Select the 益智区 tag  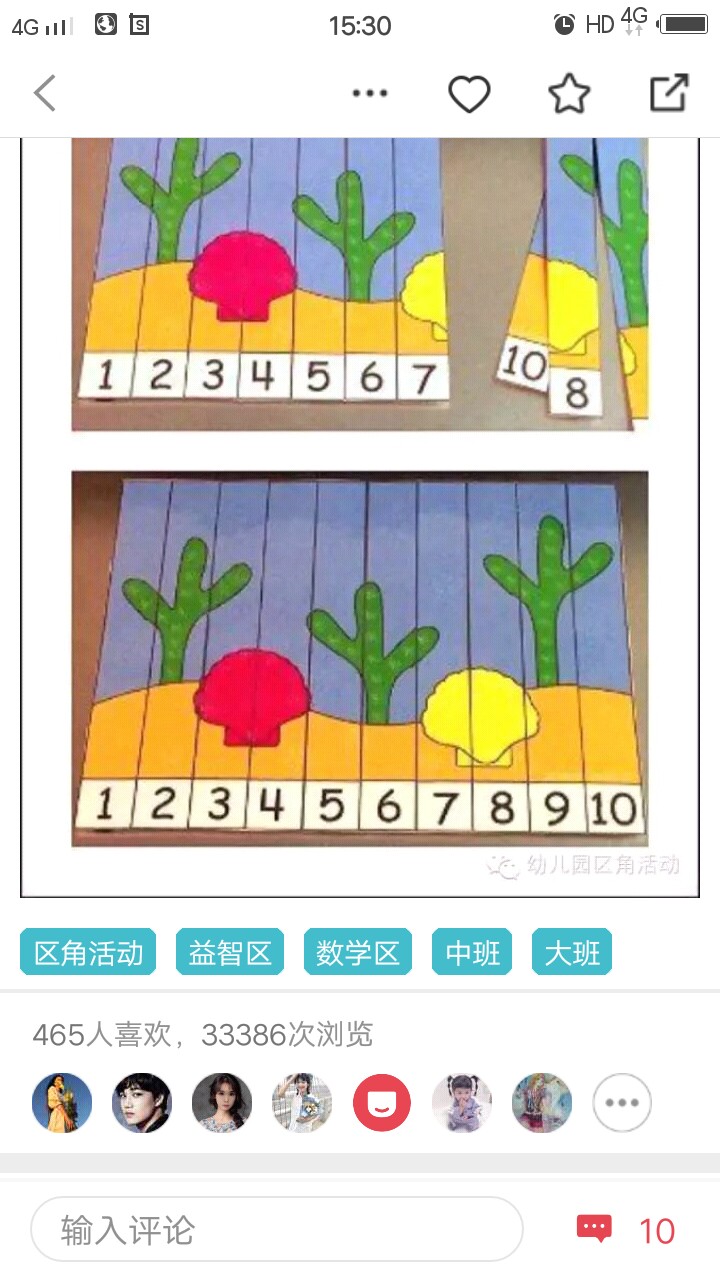230,952
